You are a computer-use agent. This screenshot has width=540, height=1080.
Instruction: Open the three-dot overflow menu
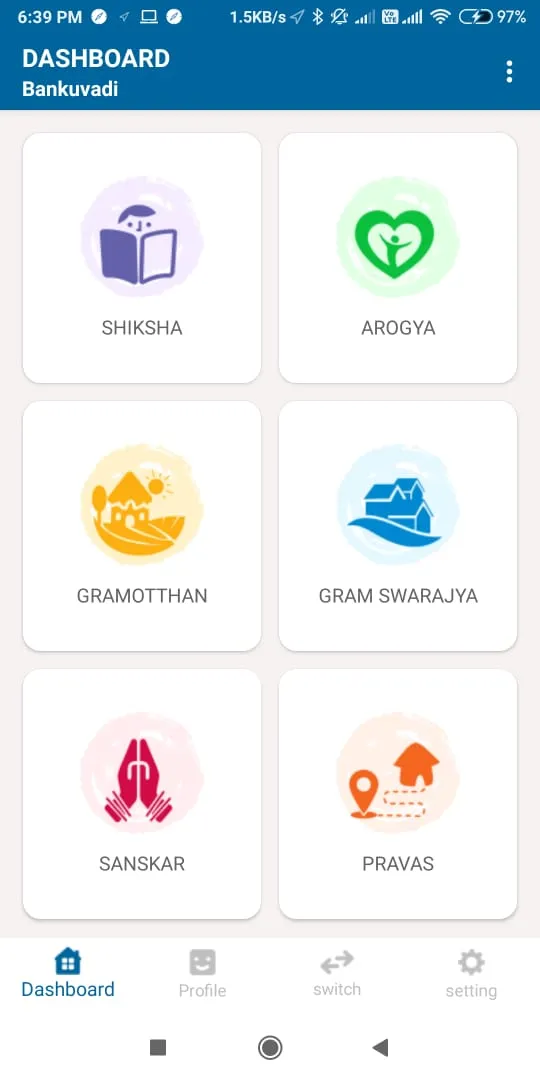509,72
